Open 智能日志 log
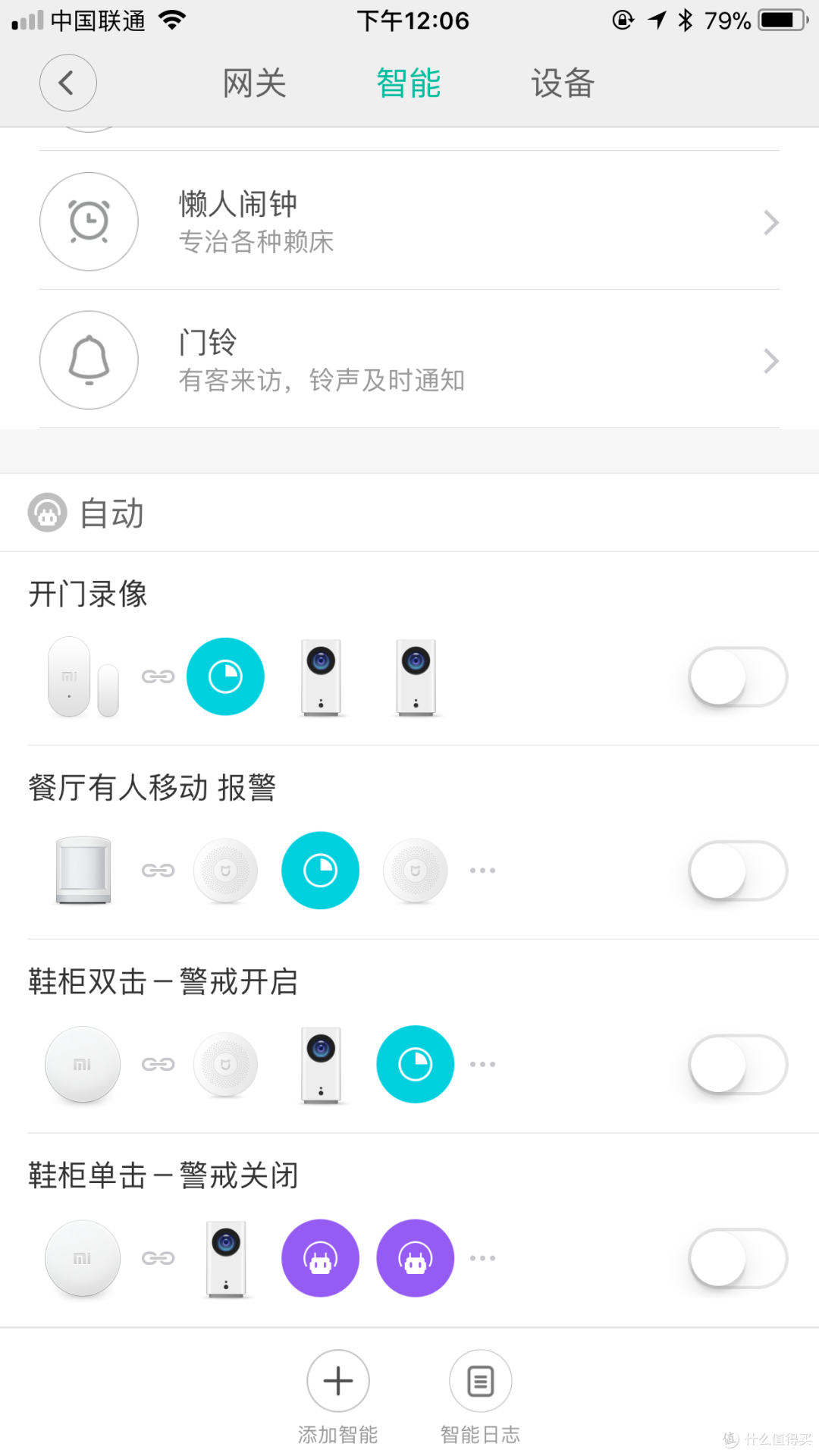The image size is (819, 1456). pos(480,1382)
